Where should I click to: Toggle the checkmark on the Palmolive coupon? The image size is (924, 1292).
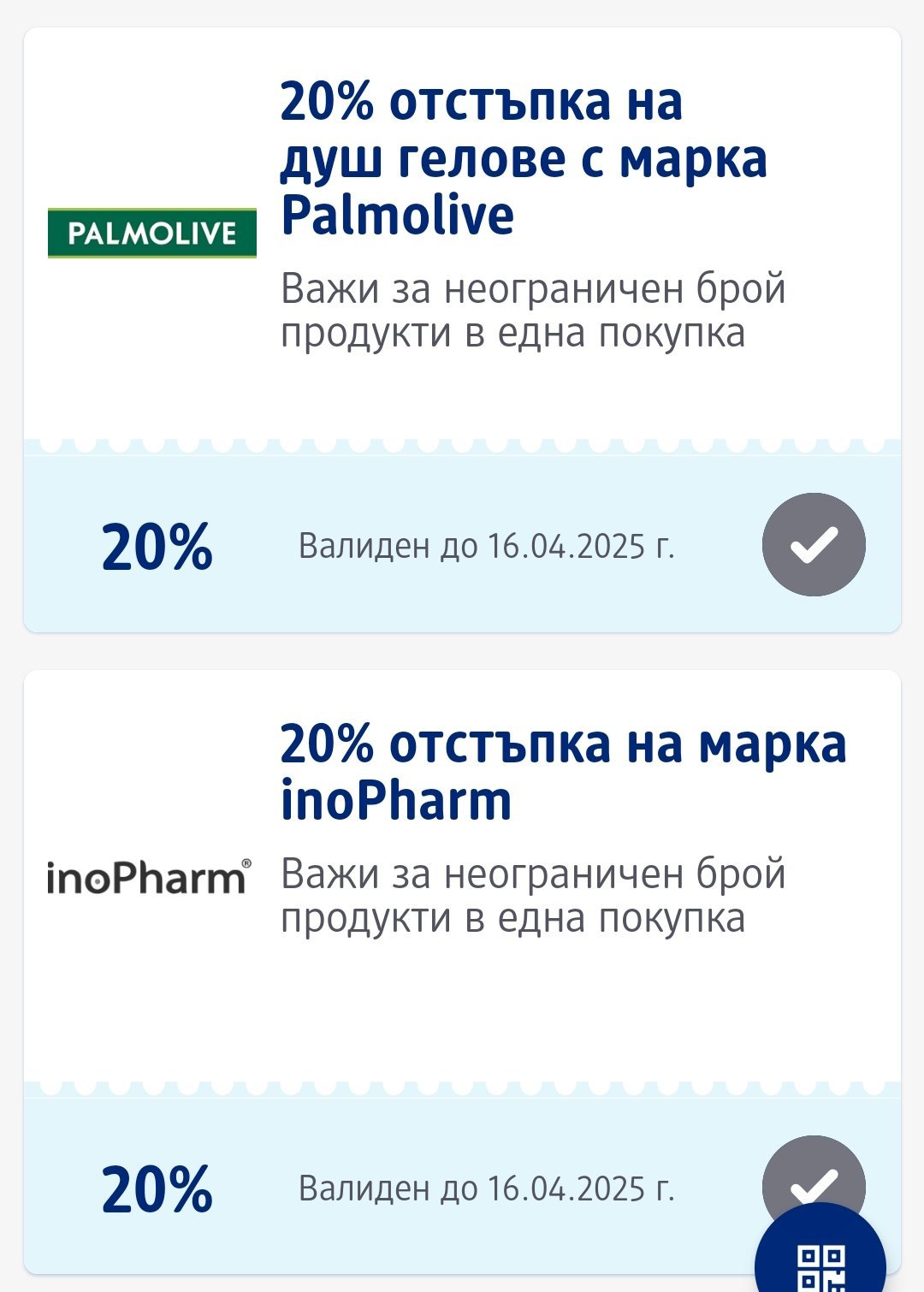[x=813, y=545]
